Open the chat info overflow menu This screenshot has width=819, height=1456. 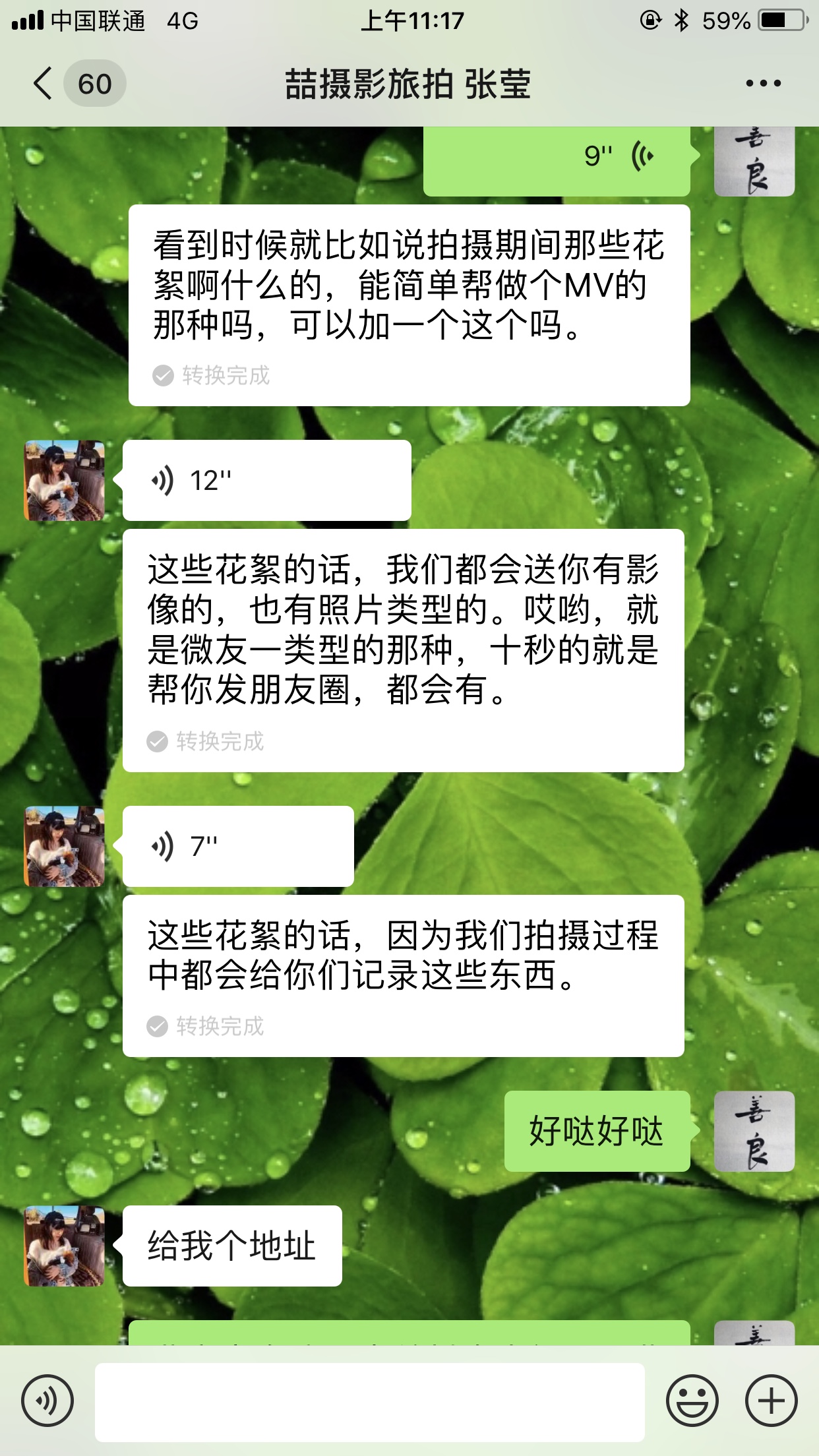pyautogui.click(x=763, y=84)
